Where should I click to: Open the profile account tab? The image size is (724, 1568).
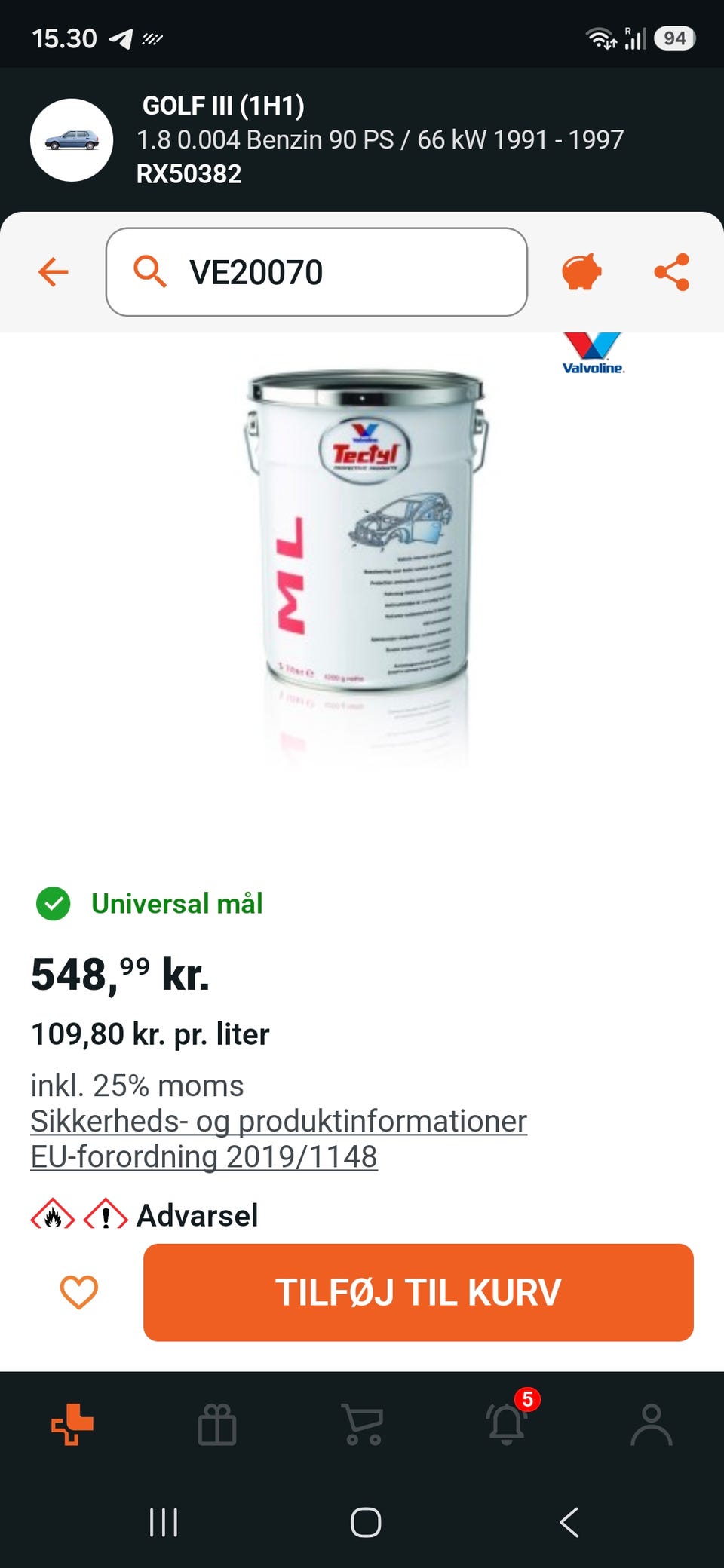tap(652, 1424)
